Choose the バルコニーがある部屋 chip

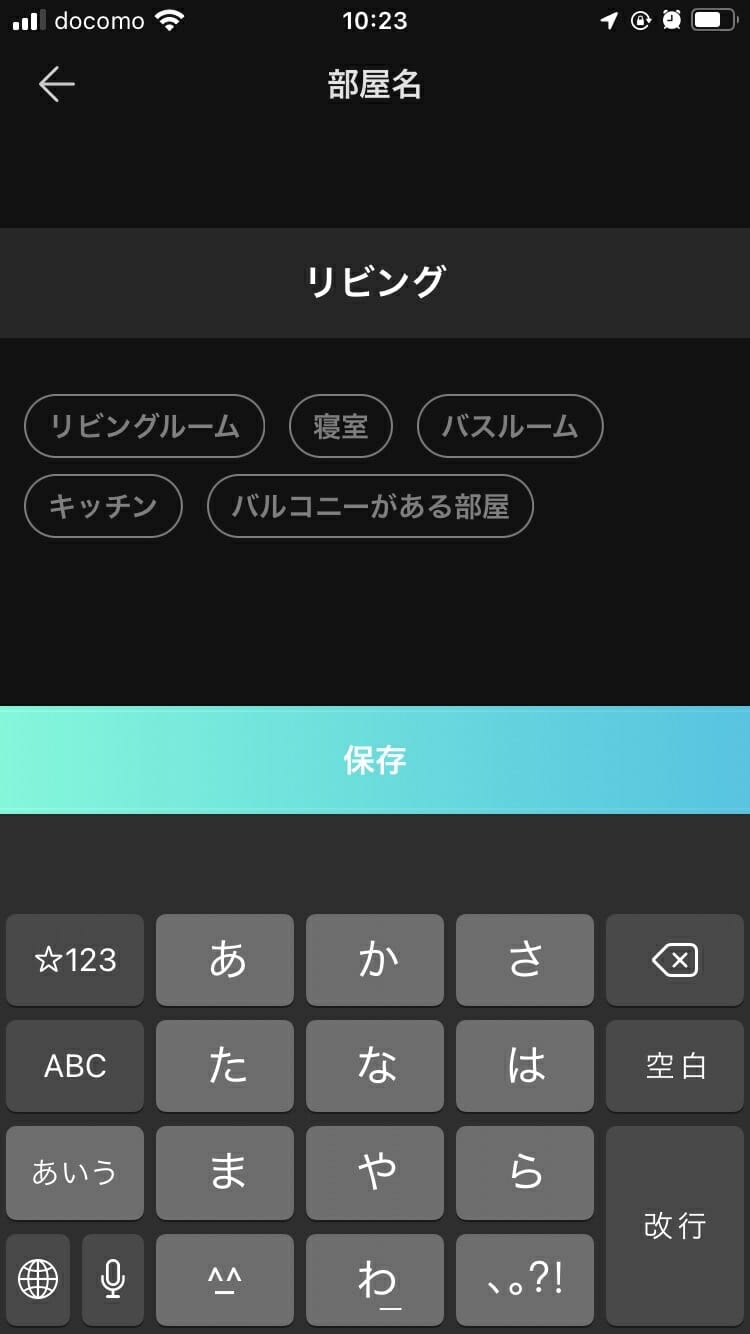click(370, 506)
